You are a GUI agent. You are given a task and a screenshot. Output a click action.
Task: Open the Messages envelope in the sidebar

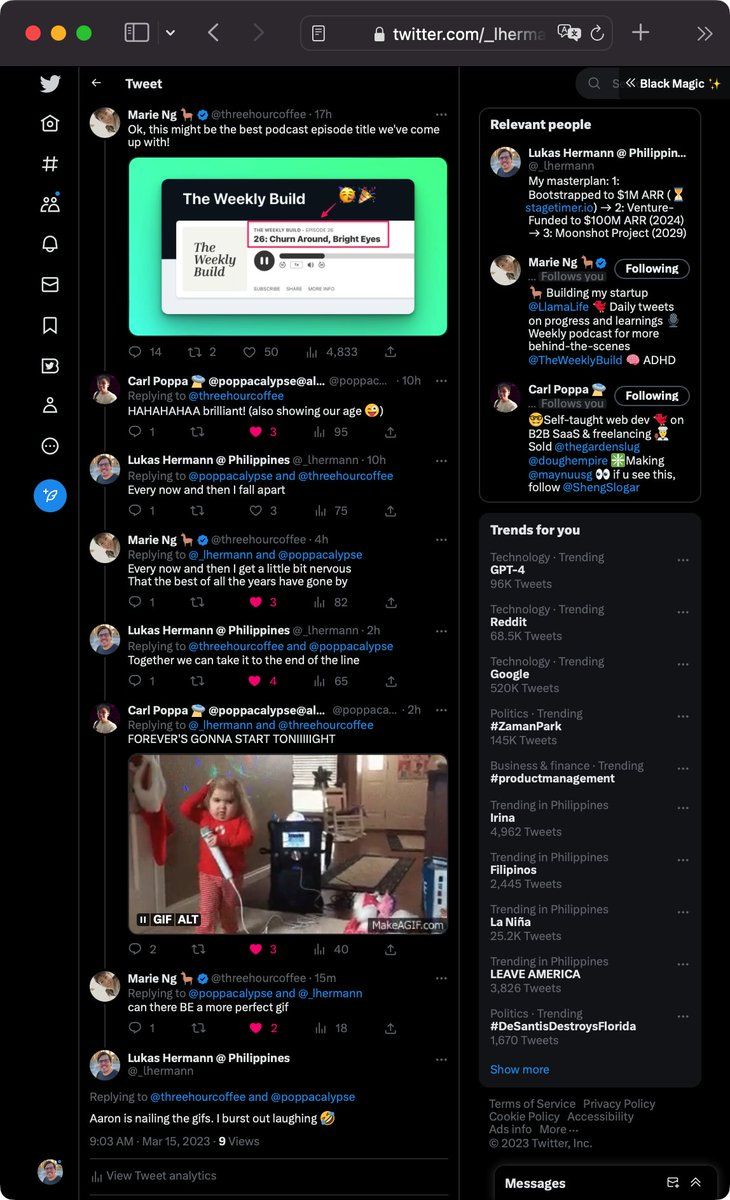[x=50, y=285]
